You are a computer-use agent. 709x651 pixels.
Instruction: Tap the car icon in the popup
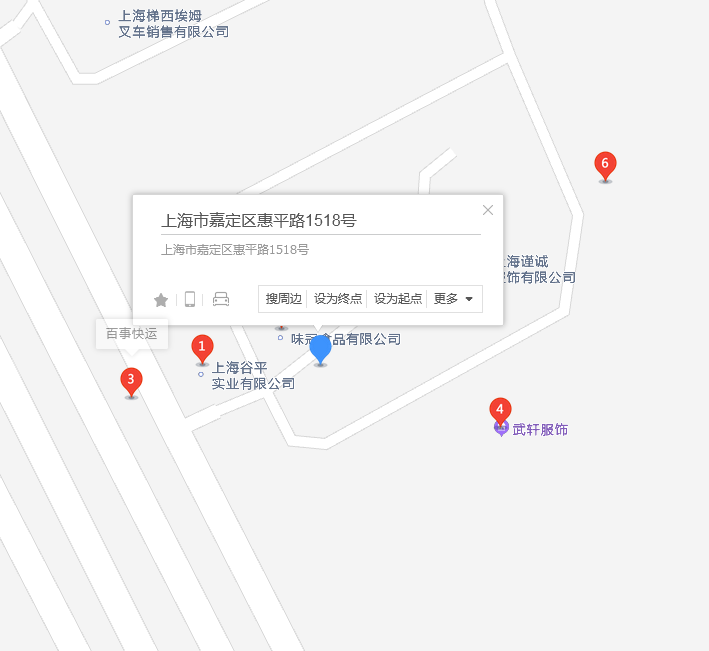click(221, 299)
